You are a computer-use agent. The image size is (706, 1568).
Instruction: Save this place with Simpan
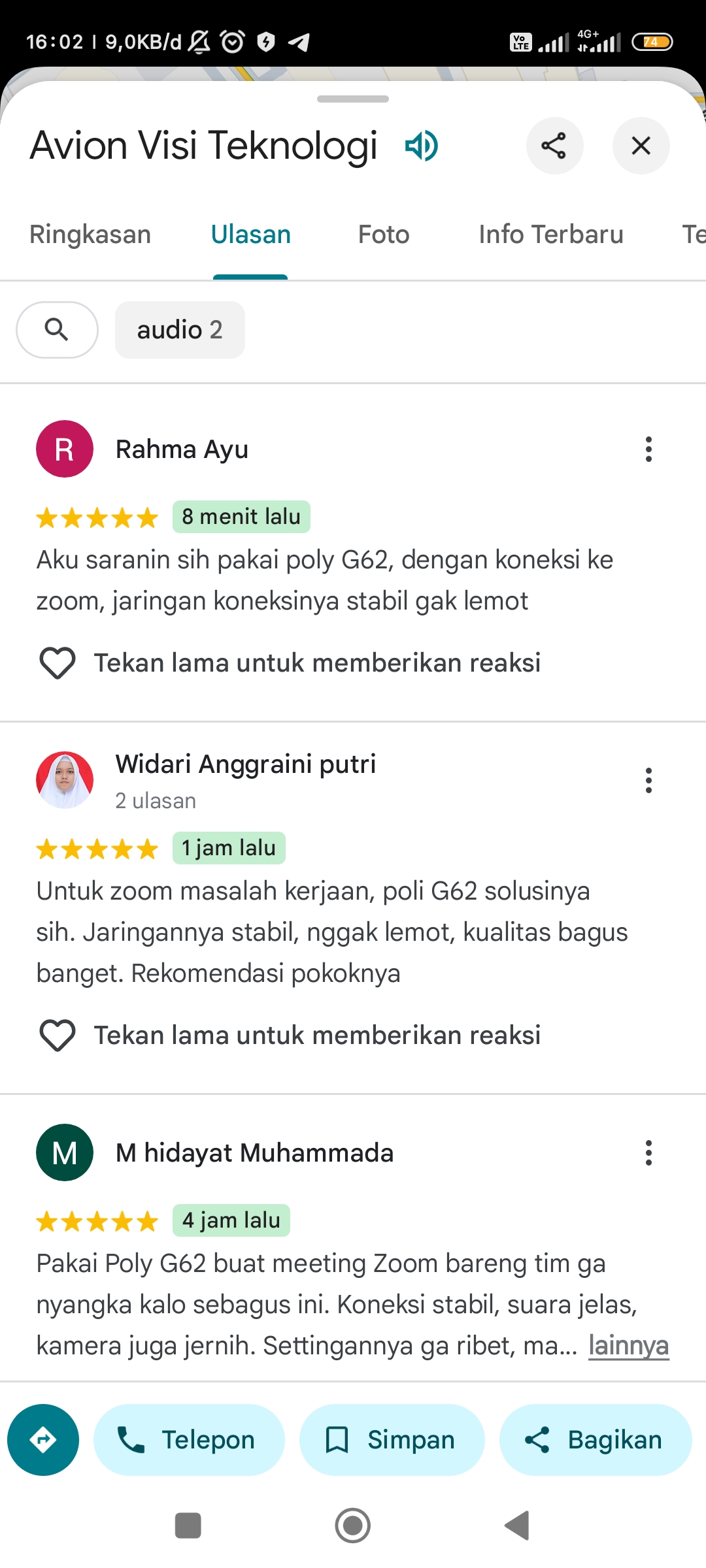coord(392,1440)
